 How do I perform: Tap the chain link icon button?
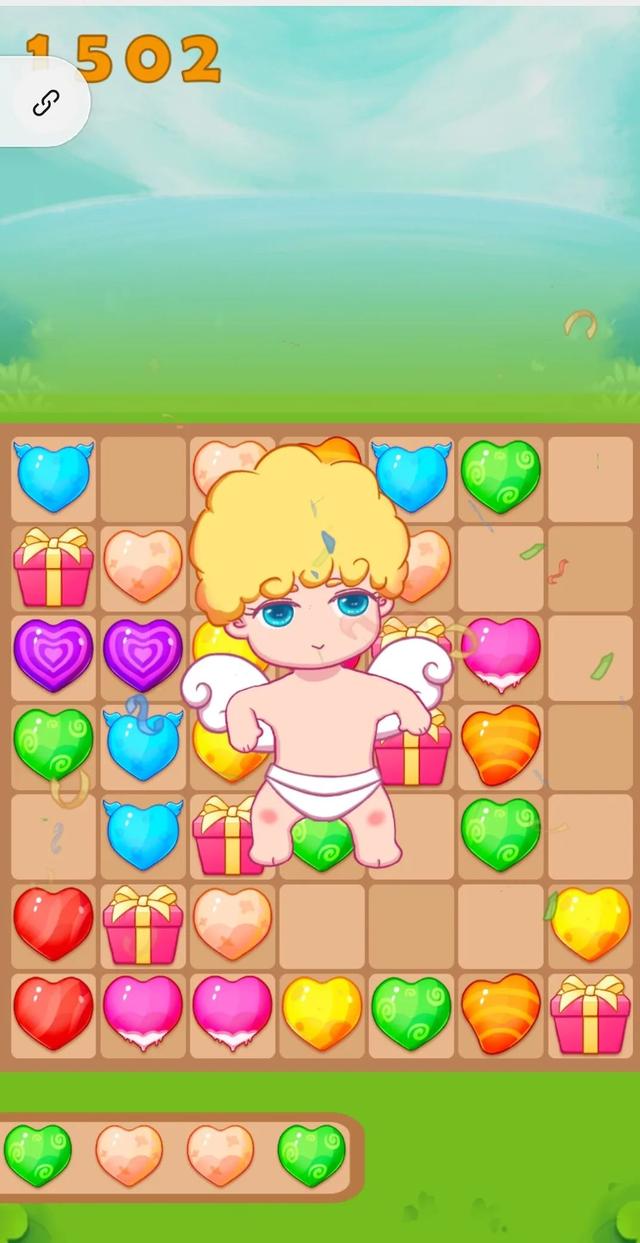click(x=46, y=102)
